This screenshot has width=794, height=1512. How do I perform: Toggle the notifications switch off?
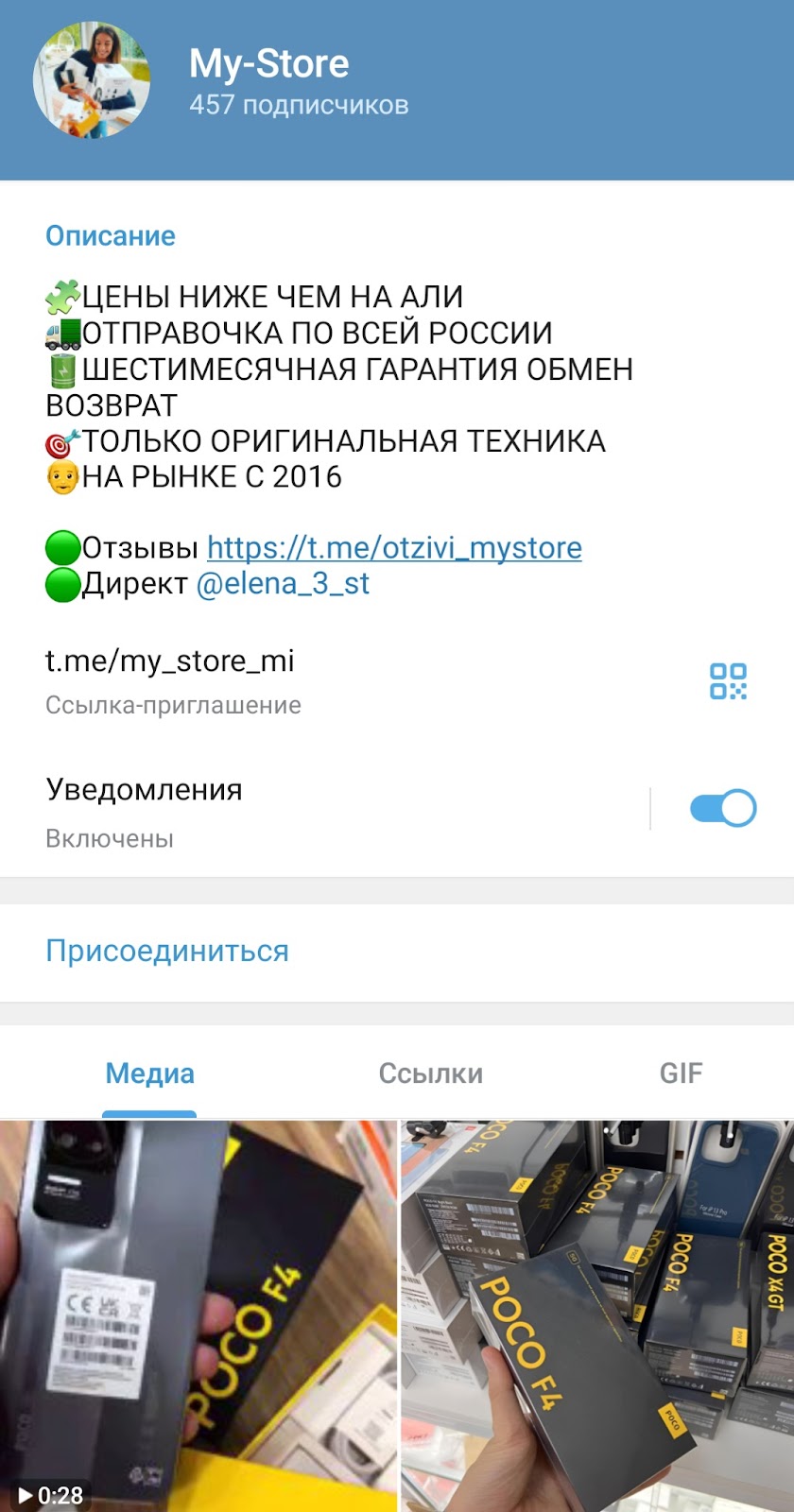click(x=723, y=809)
